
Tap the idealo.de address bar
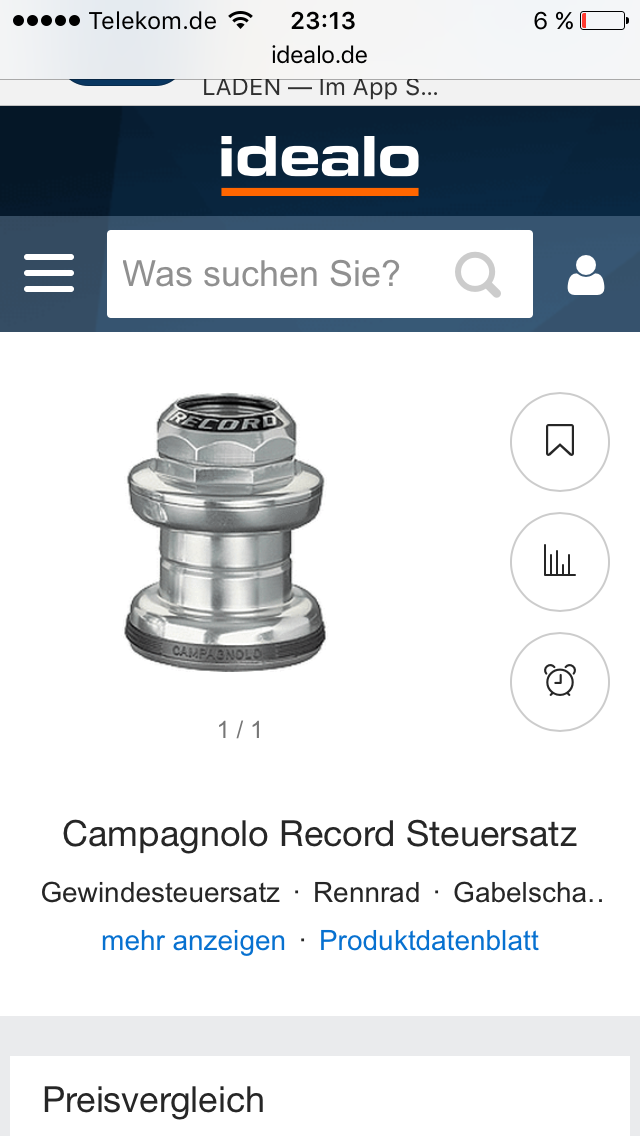coord(320,55)
